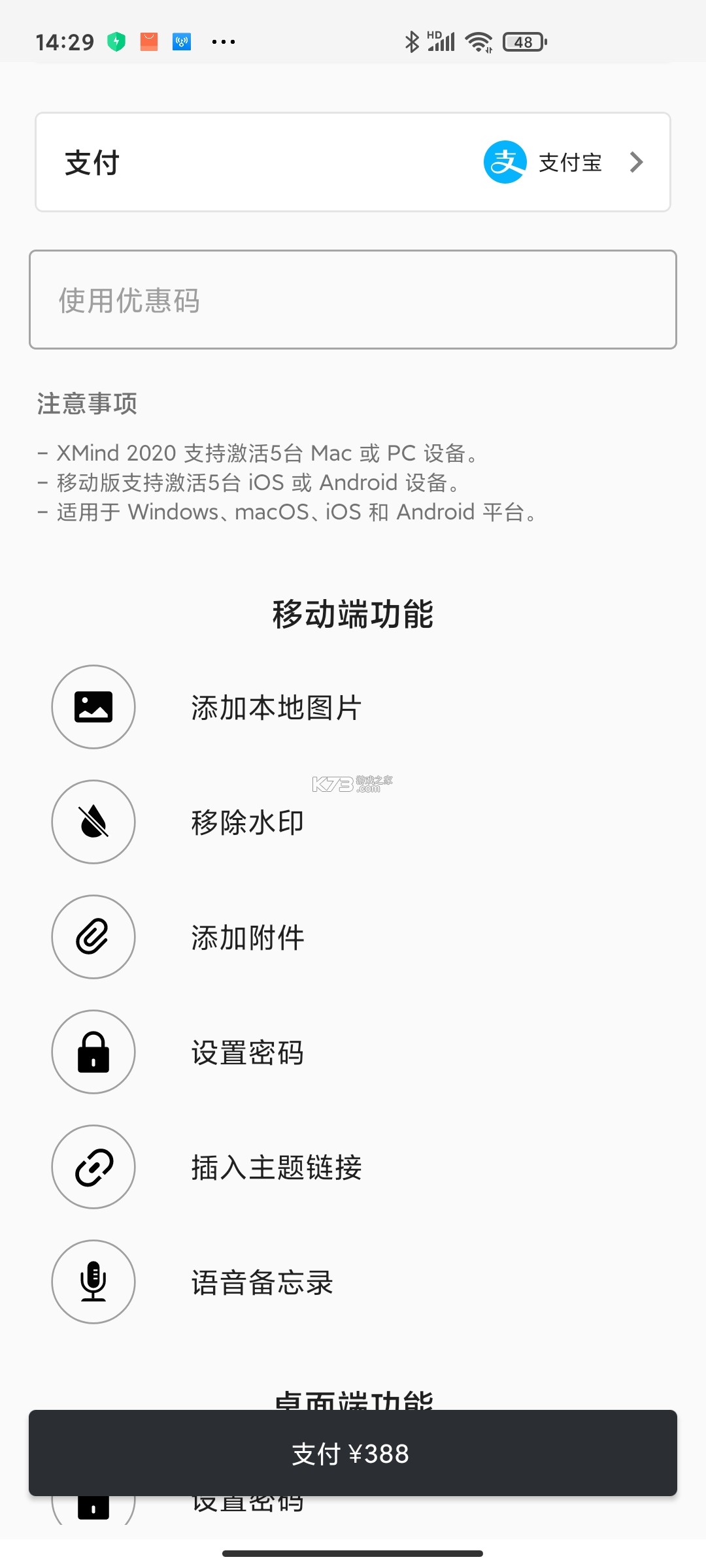The height and width of the screenshot is (1568, 706).
Task: Tap the add local image picture icon
Action: pyautogui.click(x=93, y=707)
